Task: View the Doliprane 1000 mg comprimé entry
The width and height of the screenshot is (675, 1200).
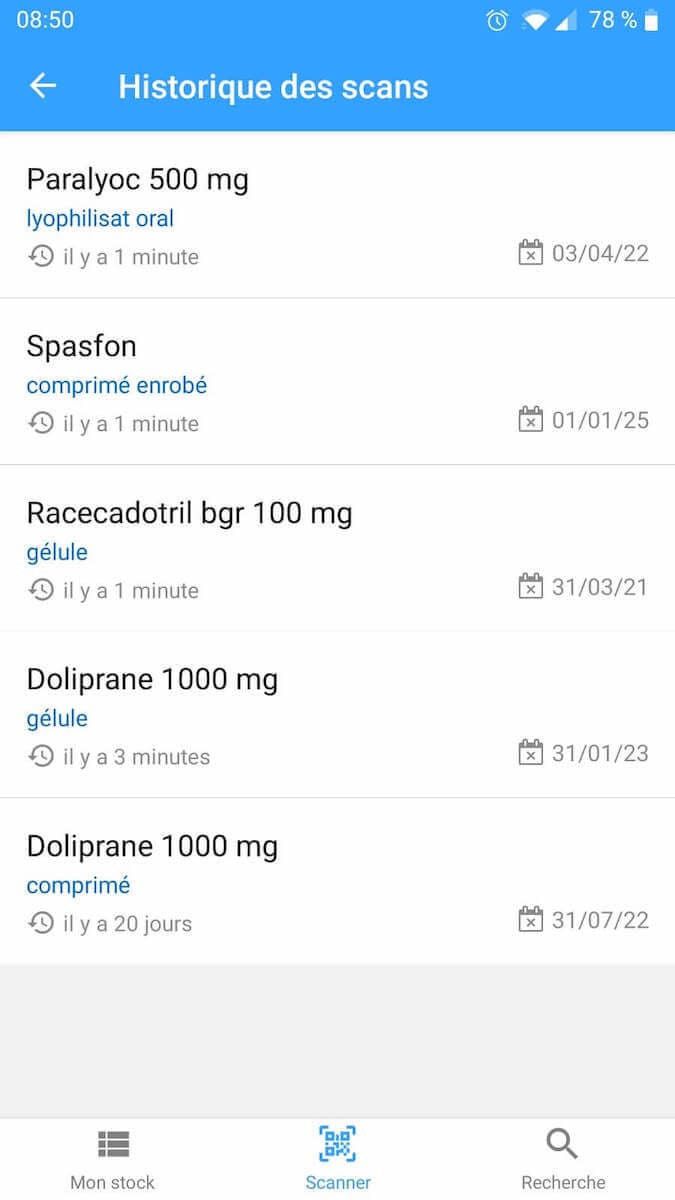Action: 337,882
